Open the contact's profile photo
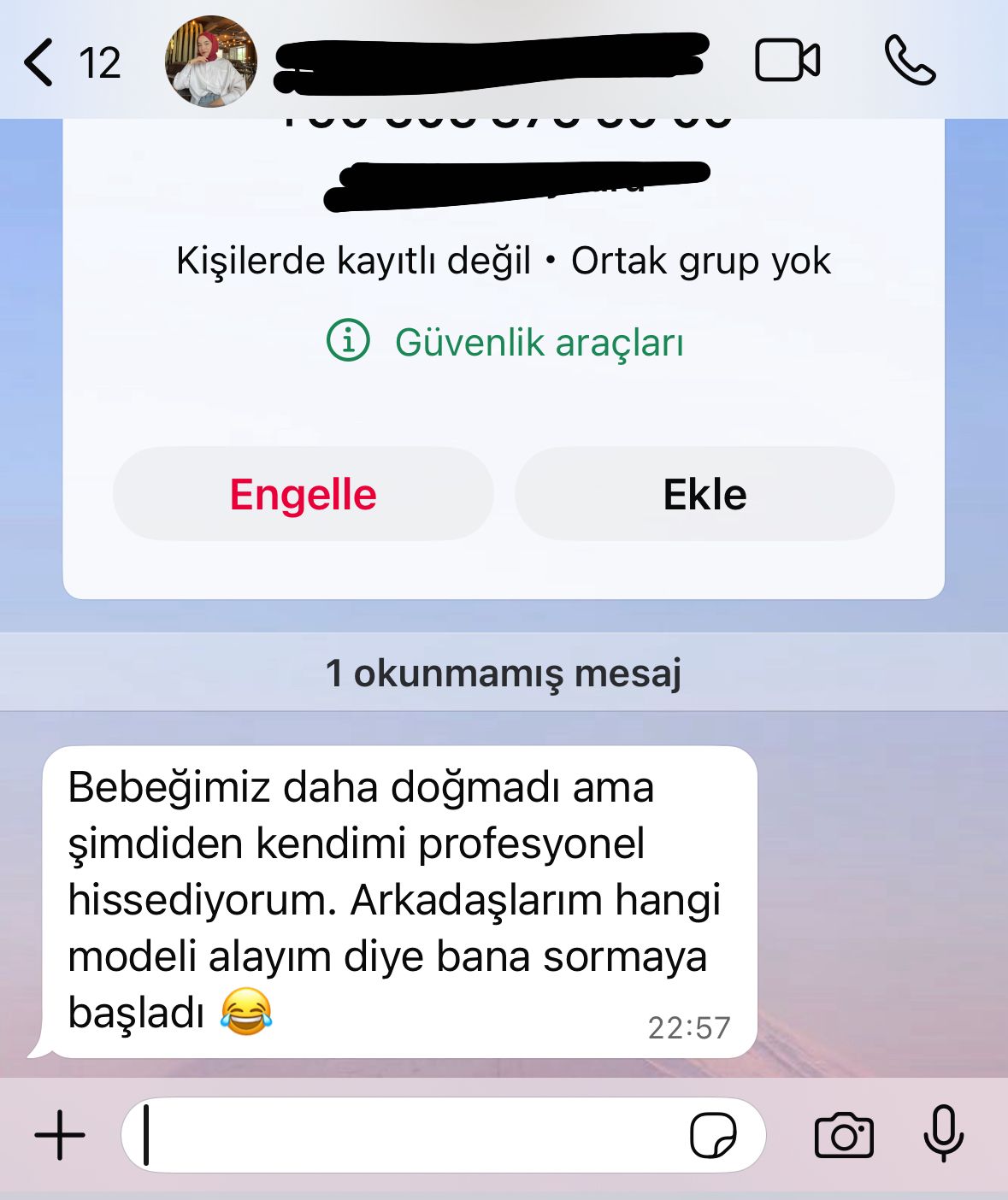This screenshot has width=1008, height=1200. point(210,62)
